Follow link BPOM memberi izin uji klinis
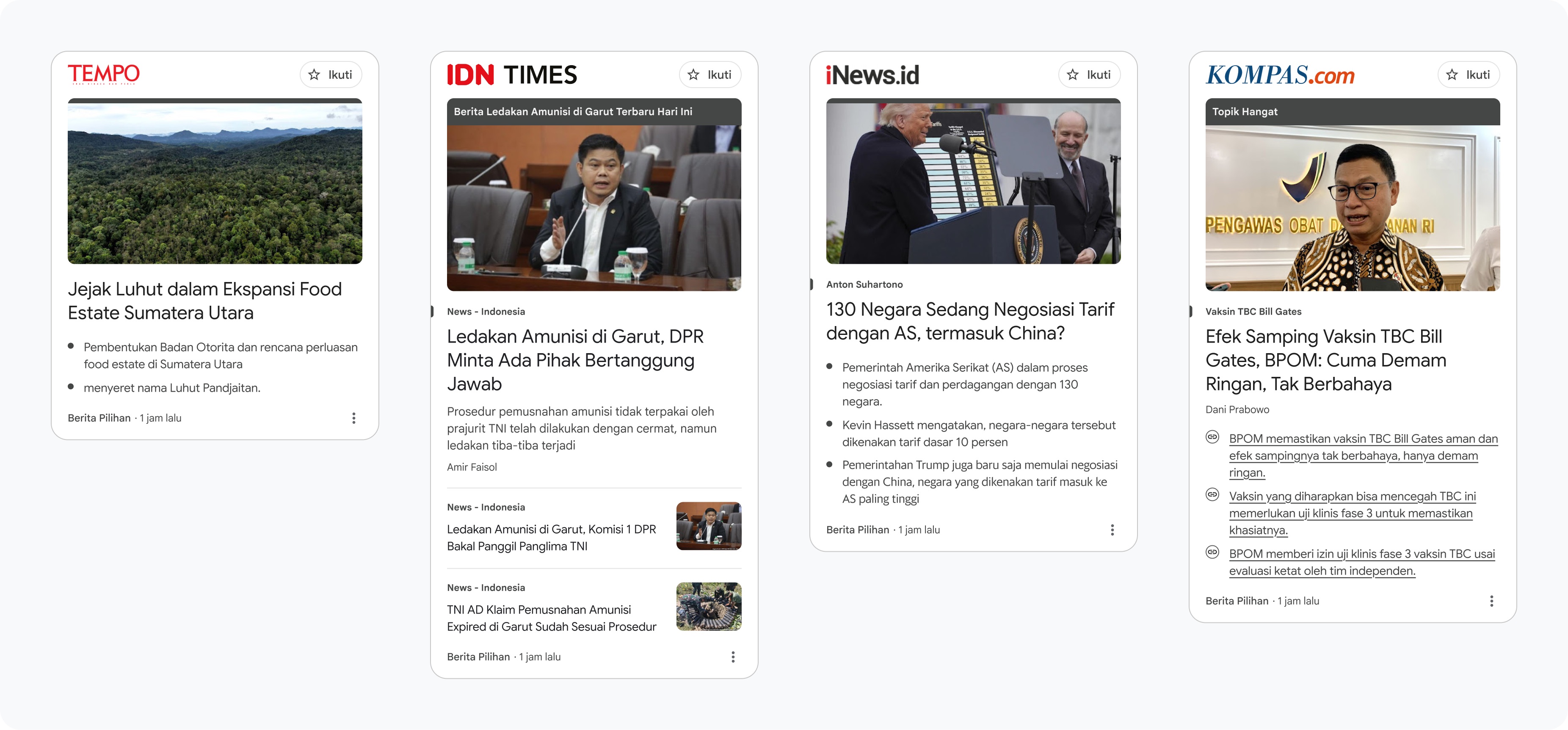Screen dimensions: 1568x730 pyautogui.click(x=1361, y=562)
